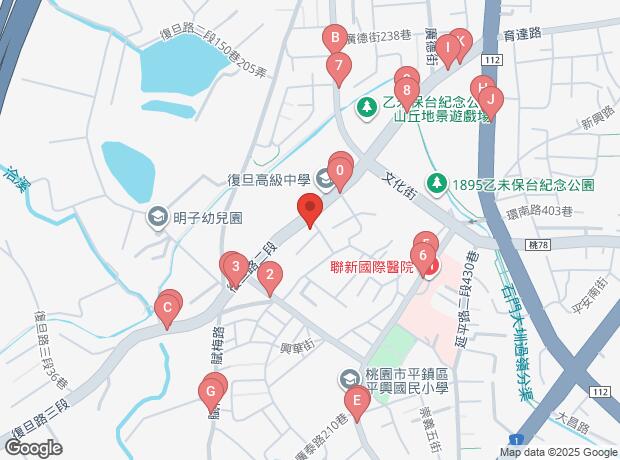
Task: Open map marker 0
Action: tap(341, 170)
